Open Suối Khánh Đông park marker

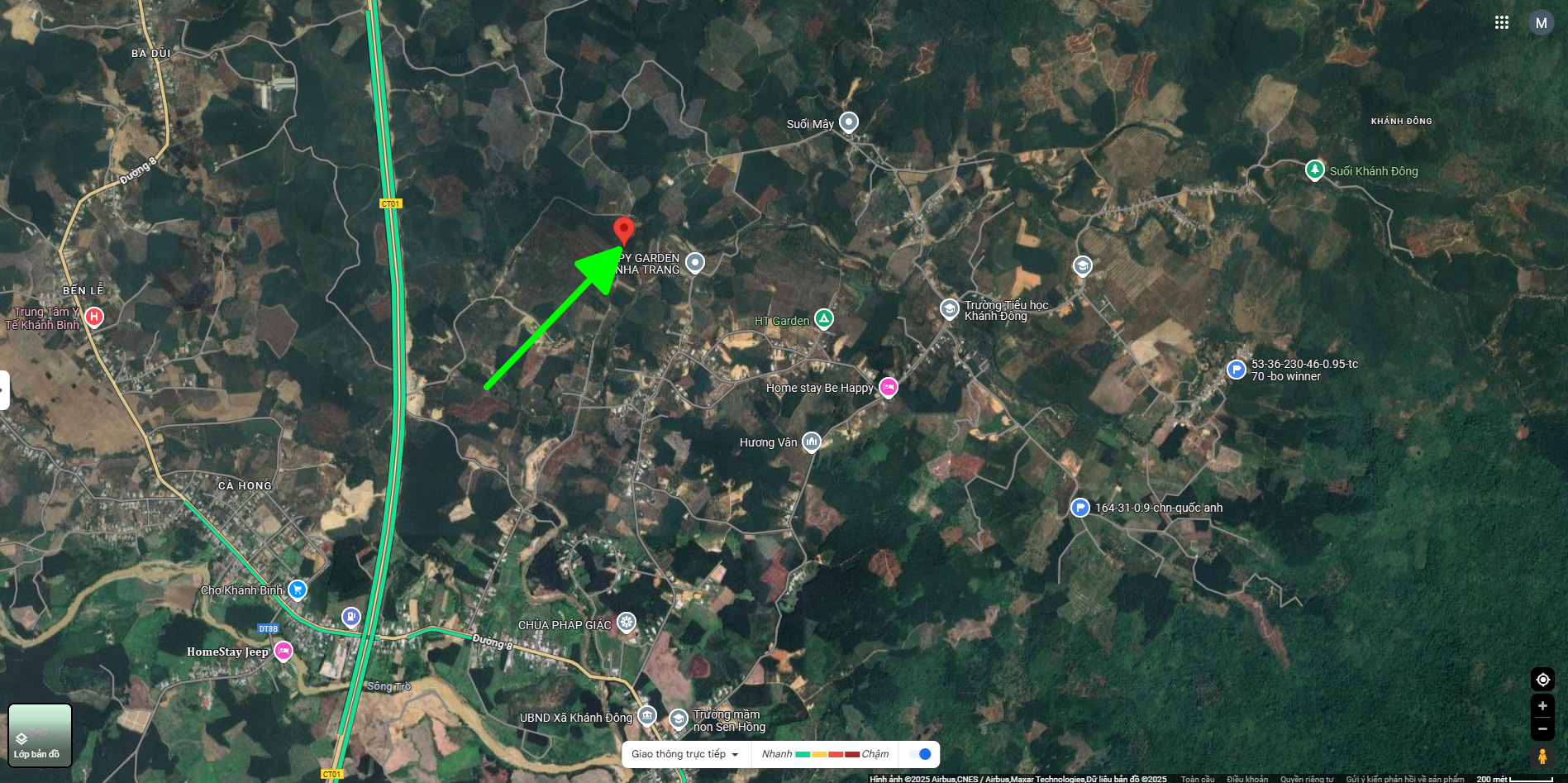[x=1314, y=169]
